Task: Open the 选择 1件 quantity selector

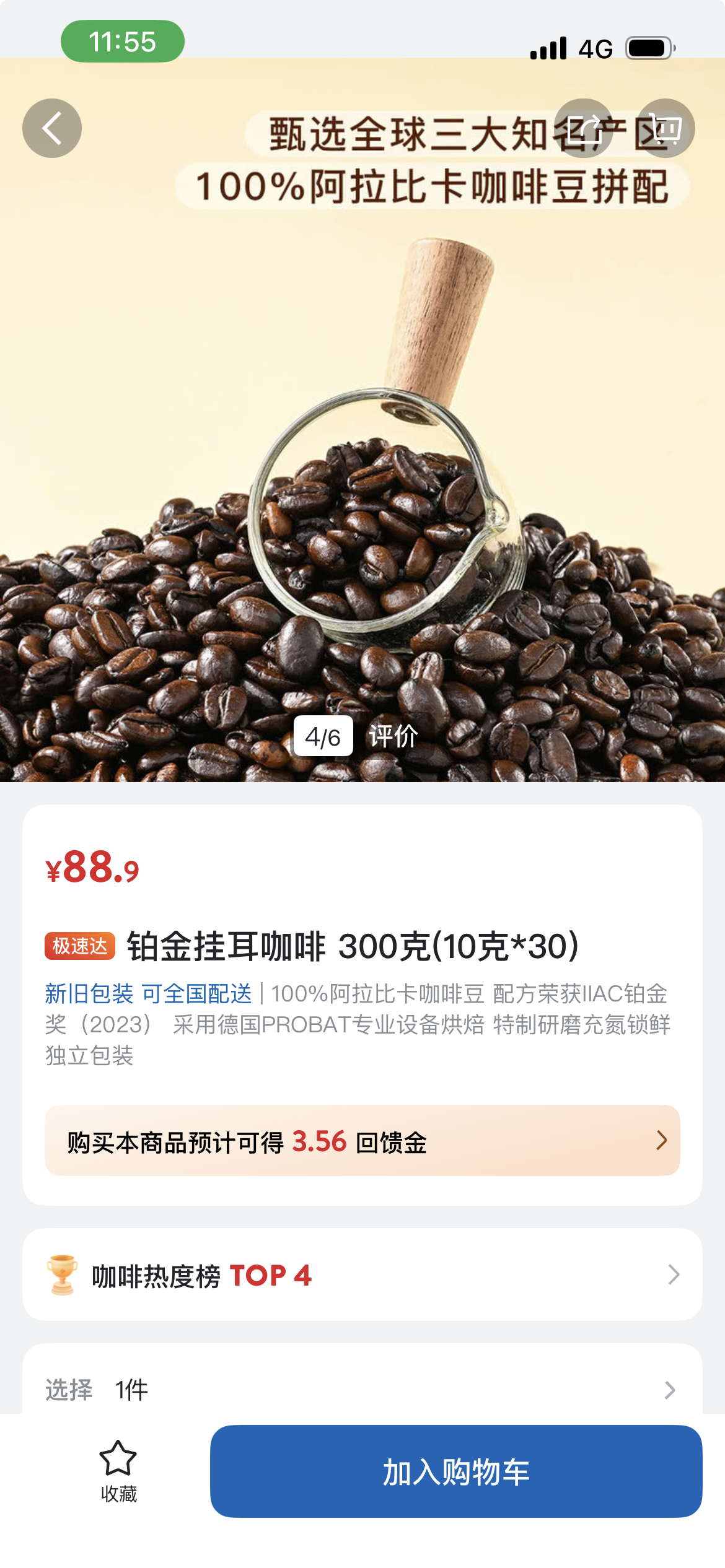Action: pos(362,1390)
